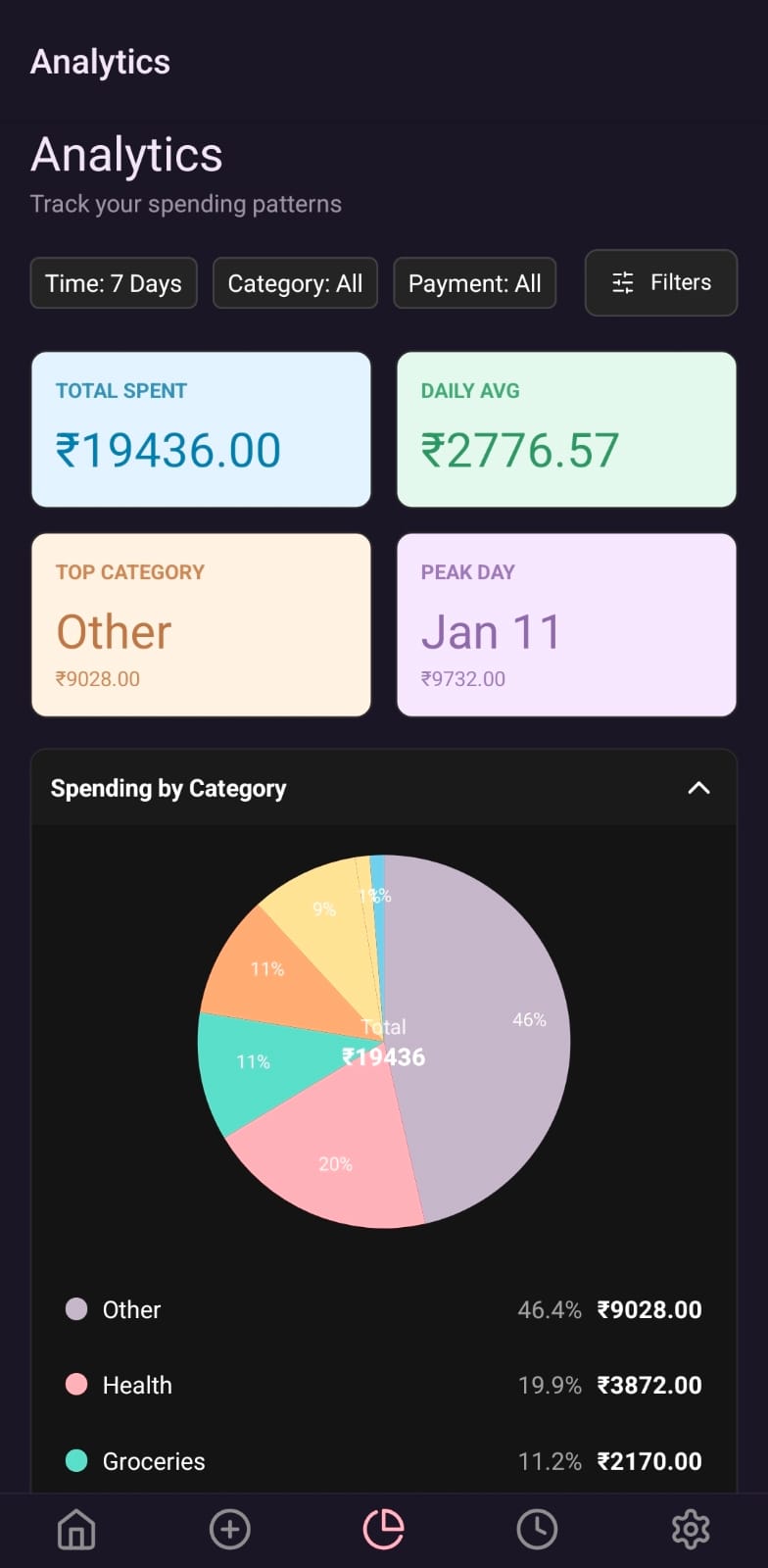
Task: Open the Filters button
Action: tap(661, 283)
